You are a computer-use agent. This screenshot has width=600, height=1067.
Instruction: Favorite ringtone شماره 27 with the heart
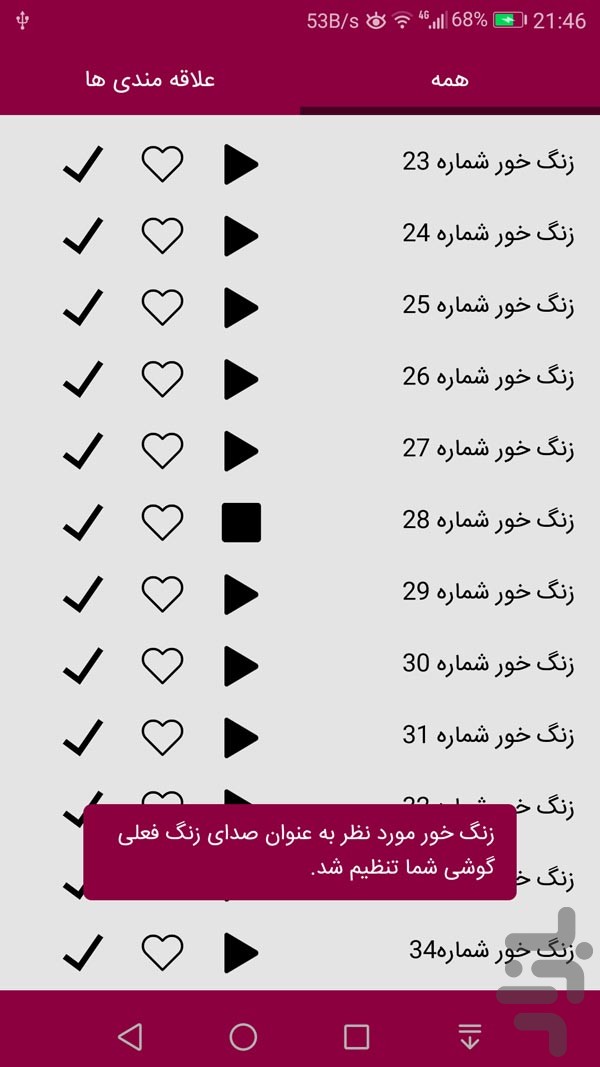[163, 451]
